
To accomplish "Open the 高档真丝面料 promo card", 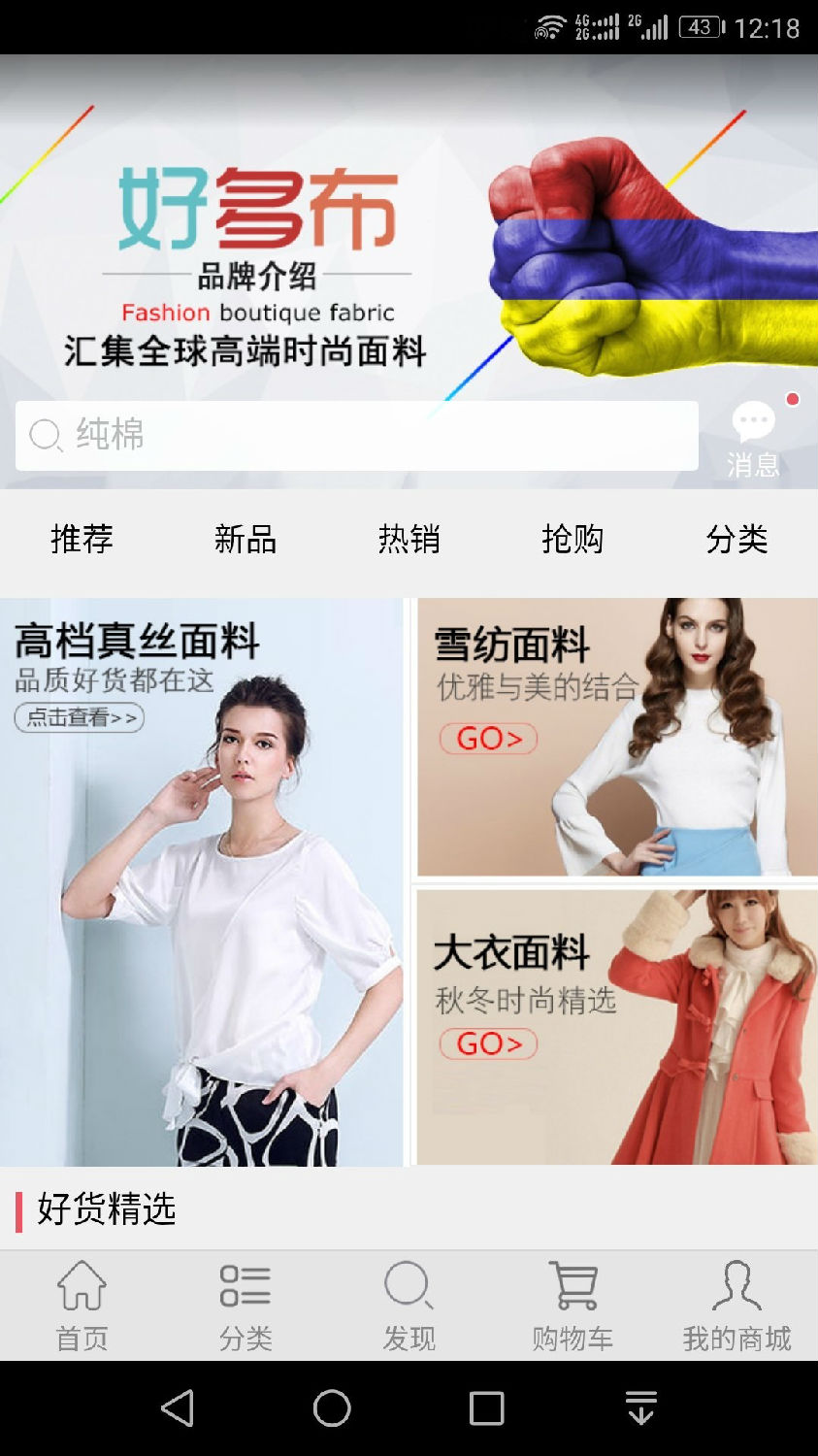I will coord(202,881).
